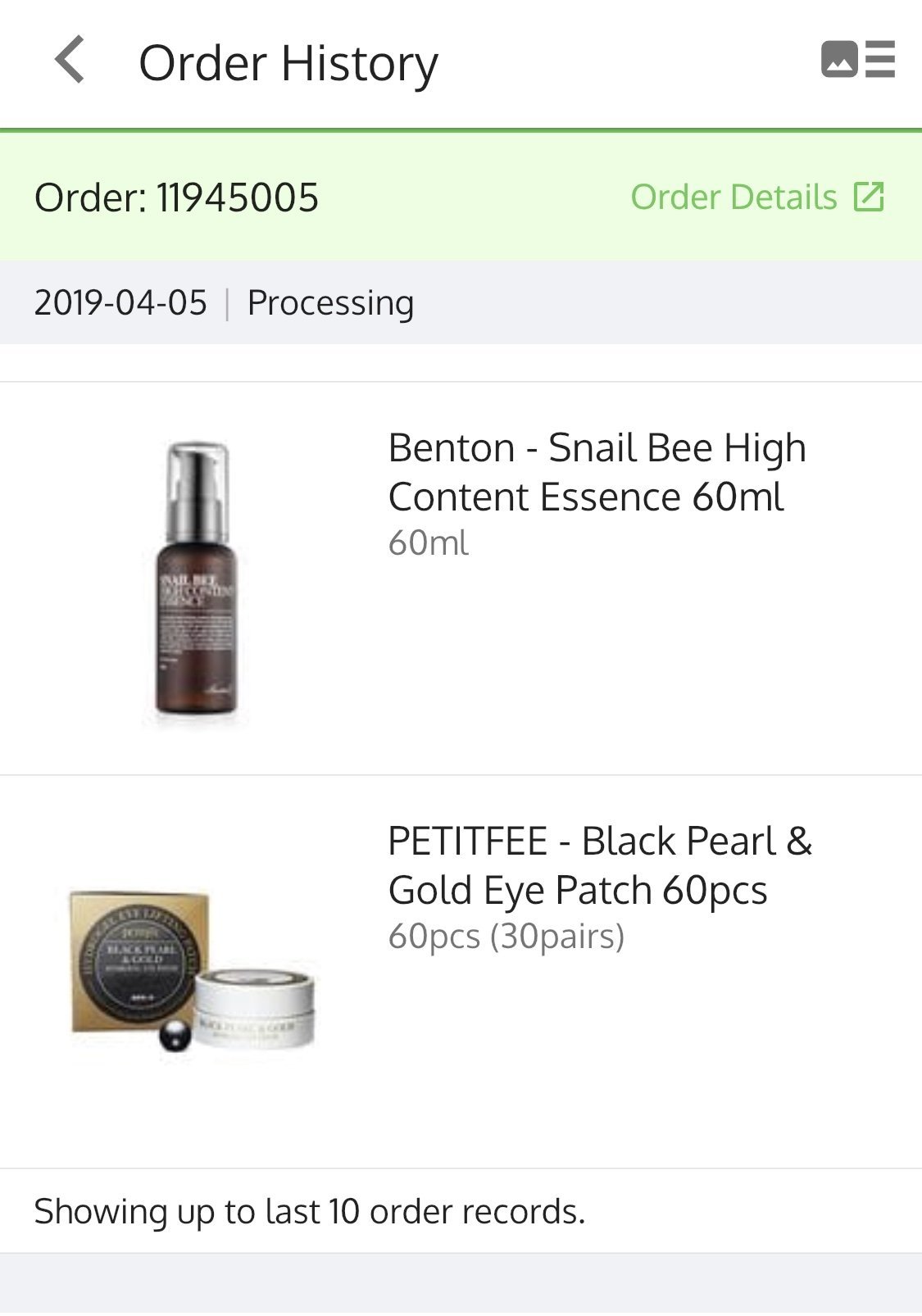The height and width of the screenshot is (1316, 922).
Task: Open Order Details for order 11945005
Action: coord(756,197)
